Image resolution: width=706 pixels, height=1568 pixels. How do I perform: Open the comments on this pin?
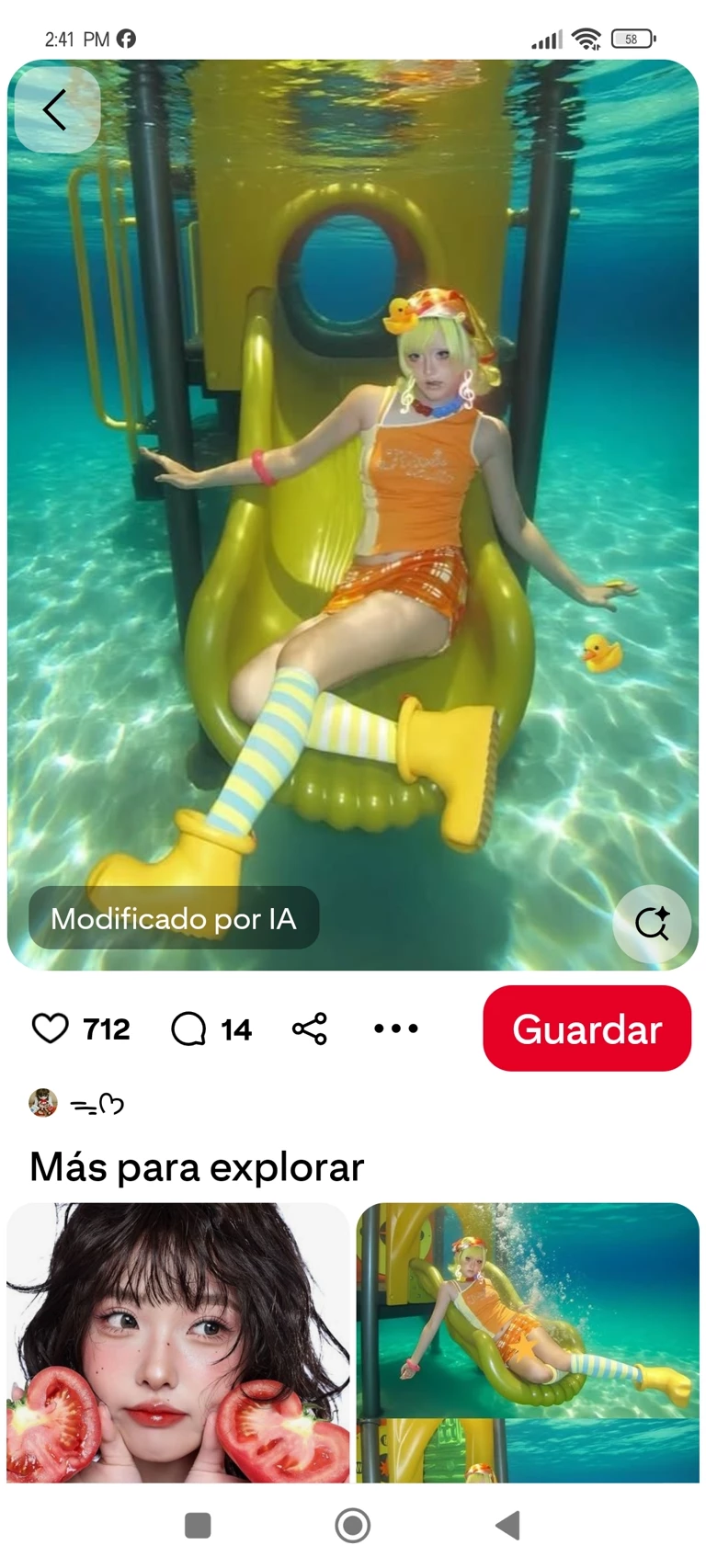point(189,1028)
